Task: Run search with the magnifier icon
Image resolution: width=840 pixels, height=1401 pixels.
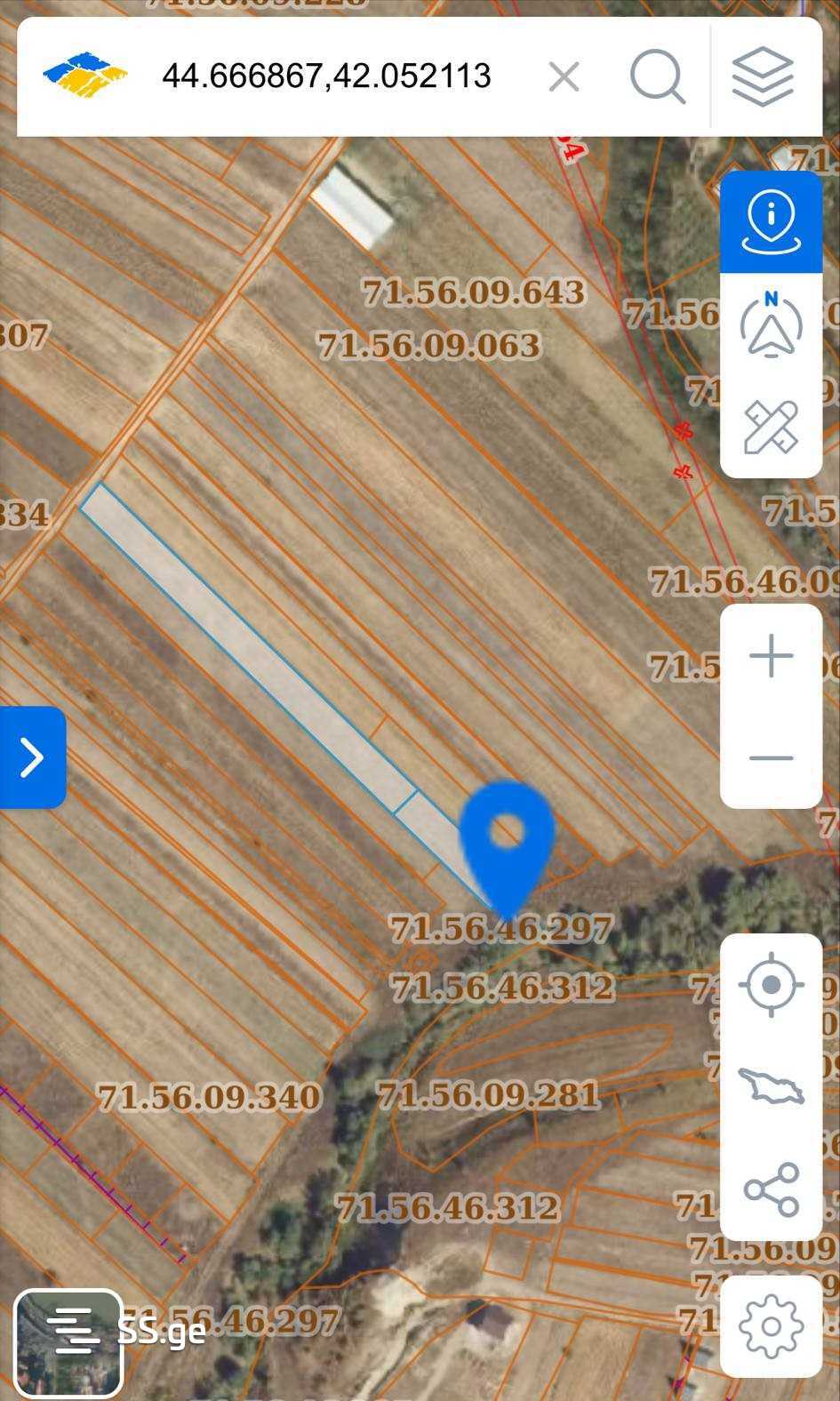Action: [658, 77]
